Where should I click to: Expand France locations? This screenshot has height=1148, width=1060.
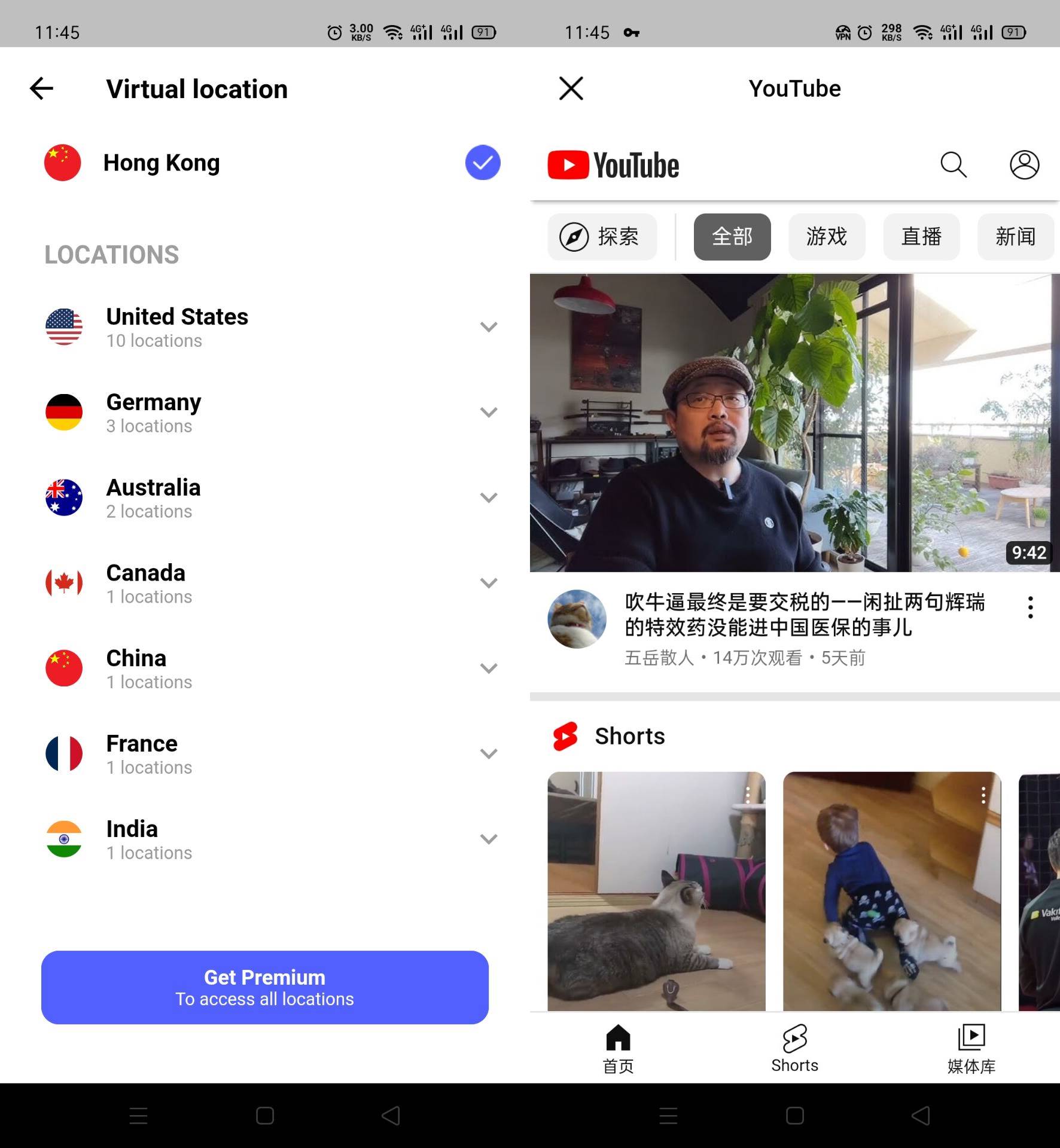point(488,754)
